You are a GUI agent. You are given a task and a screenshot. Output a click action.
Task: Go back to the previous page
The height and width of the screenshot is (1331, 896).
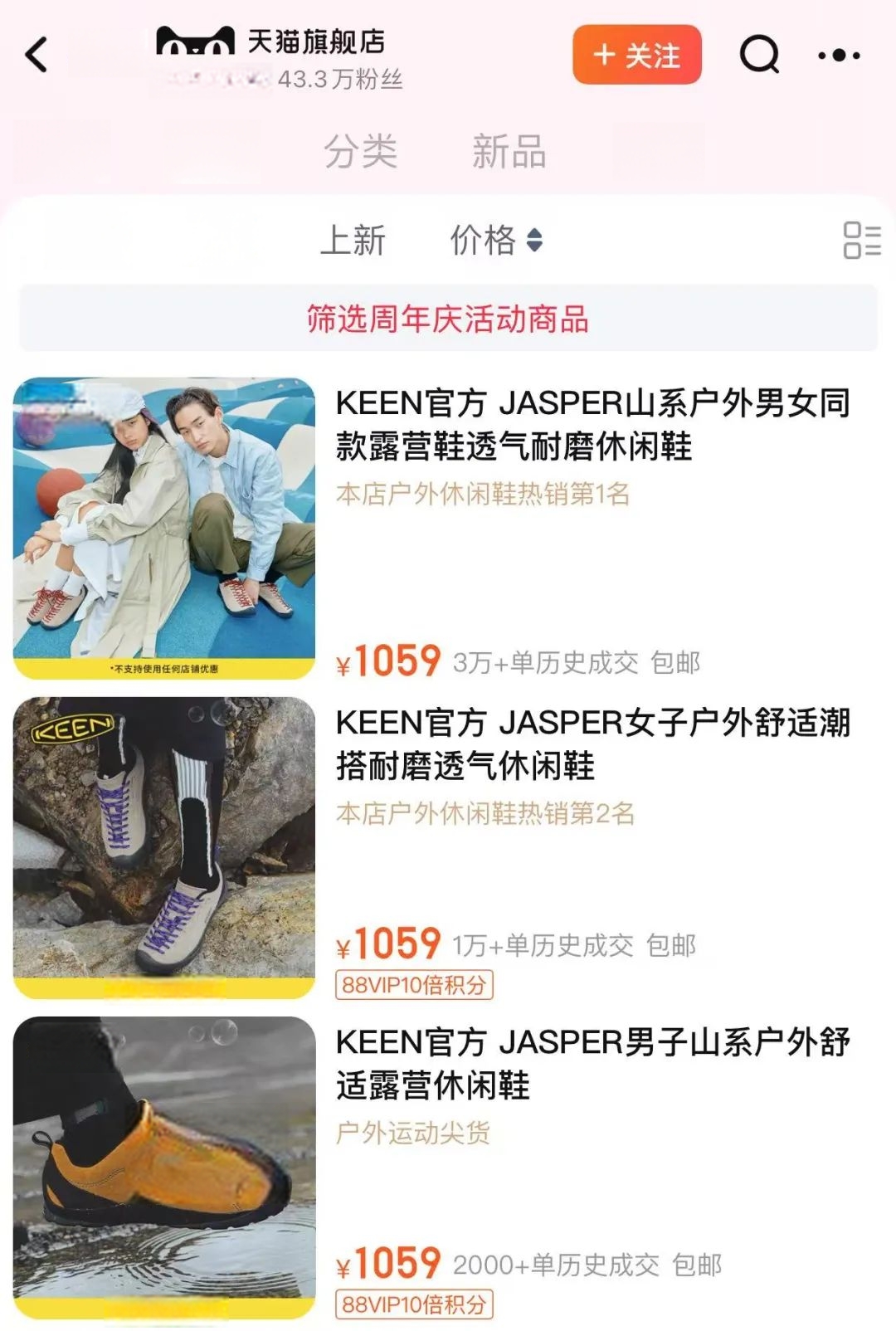point(37,55)
